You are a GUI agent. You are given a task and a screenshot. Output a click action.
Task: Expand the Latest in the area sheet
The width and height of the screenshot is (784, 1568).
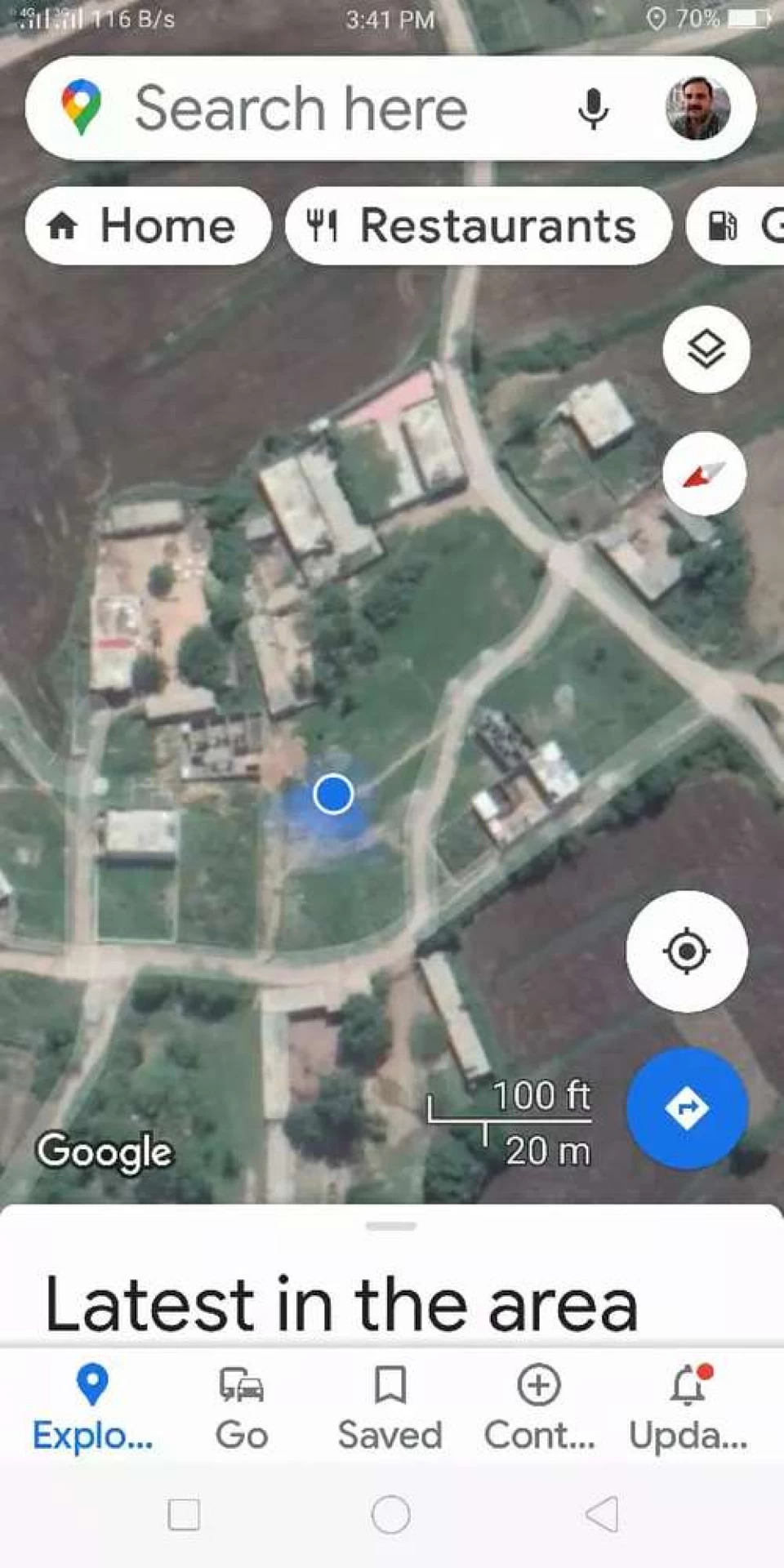pos(391,1274)
